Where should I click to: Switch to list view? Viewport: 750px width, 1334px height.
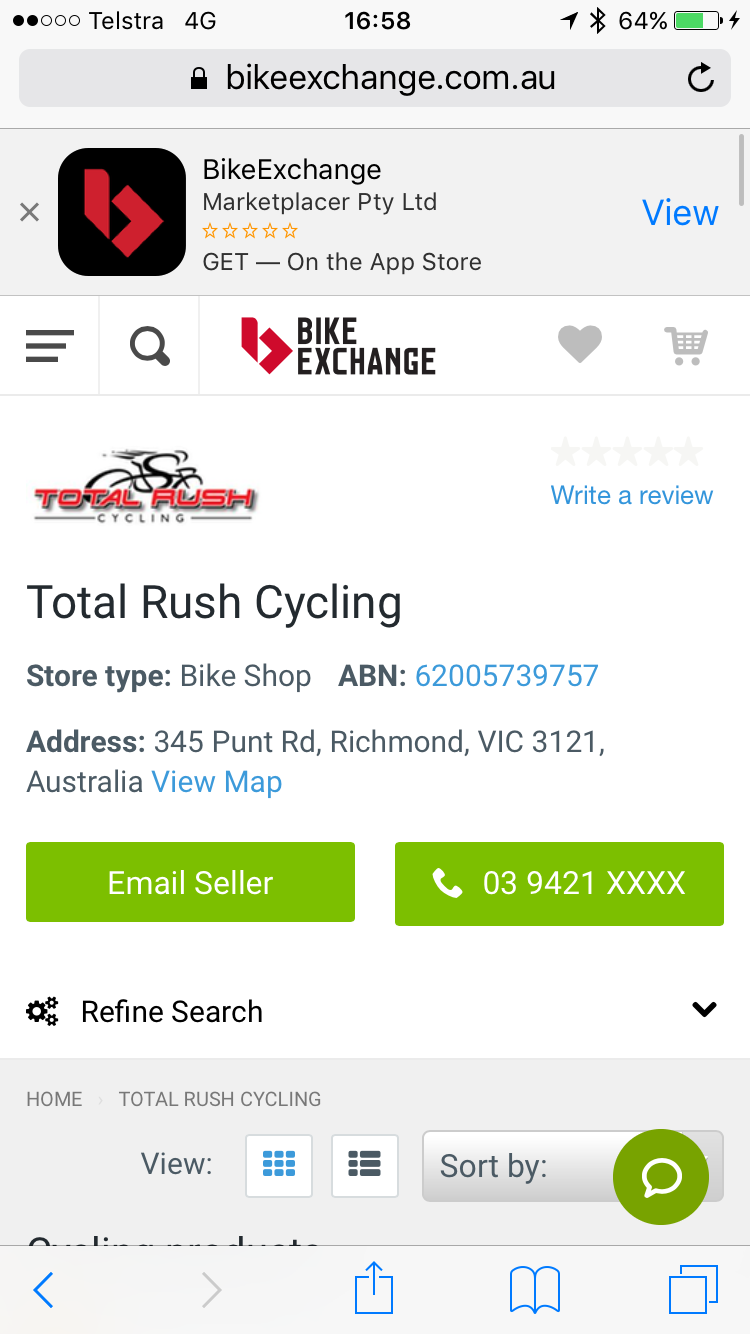pyautogui.click(x=365, y=1165)
